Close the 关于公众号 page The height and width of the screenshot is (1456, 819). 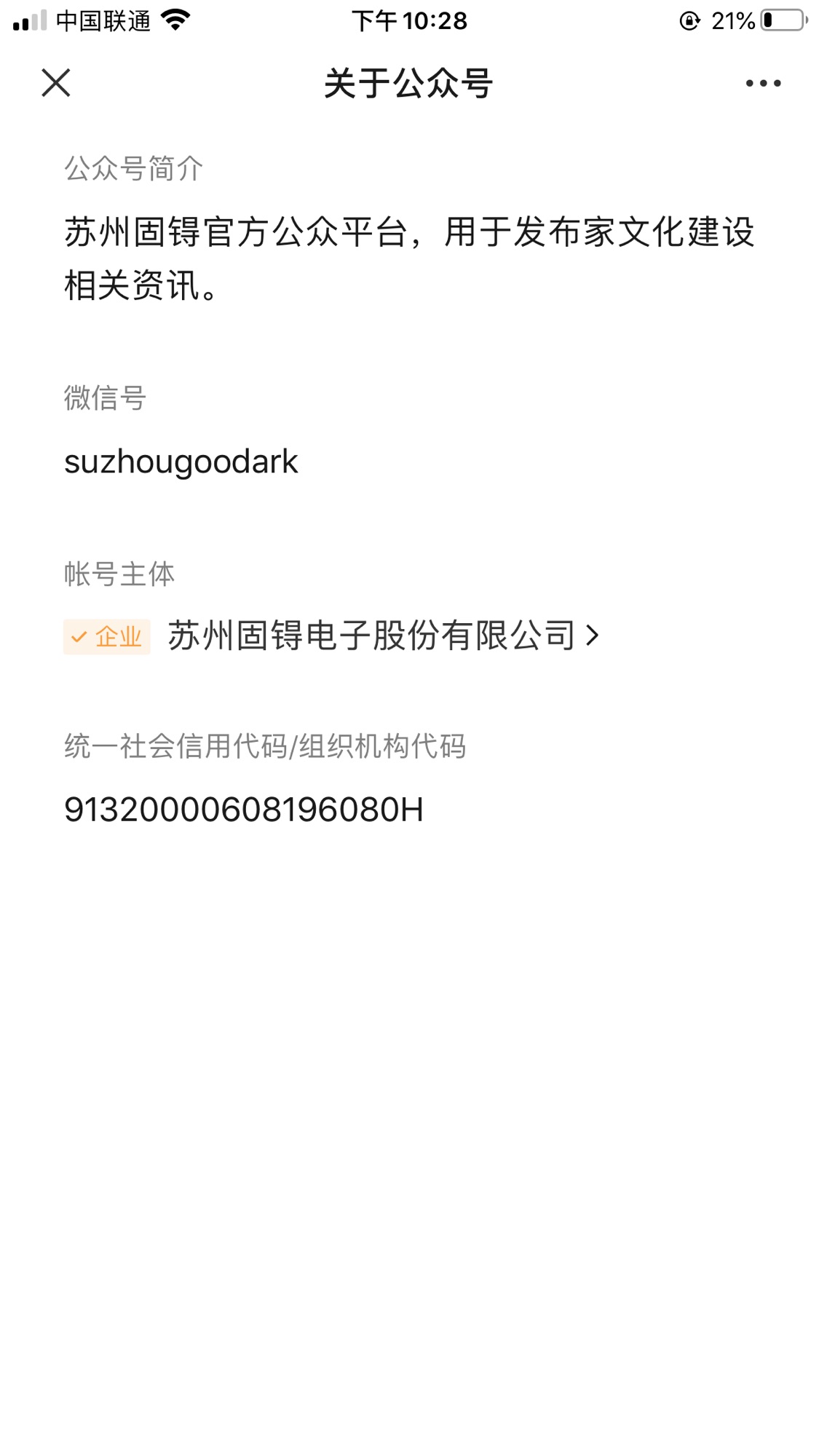(x=56, y=83)
